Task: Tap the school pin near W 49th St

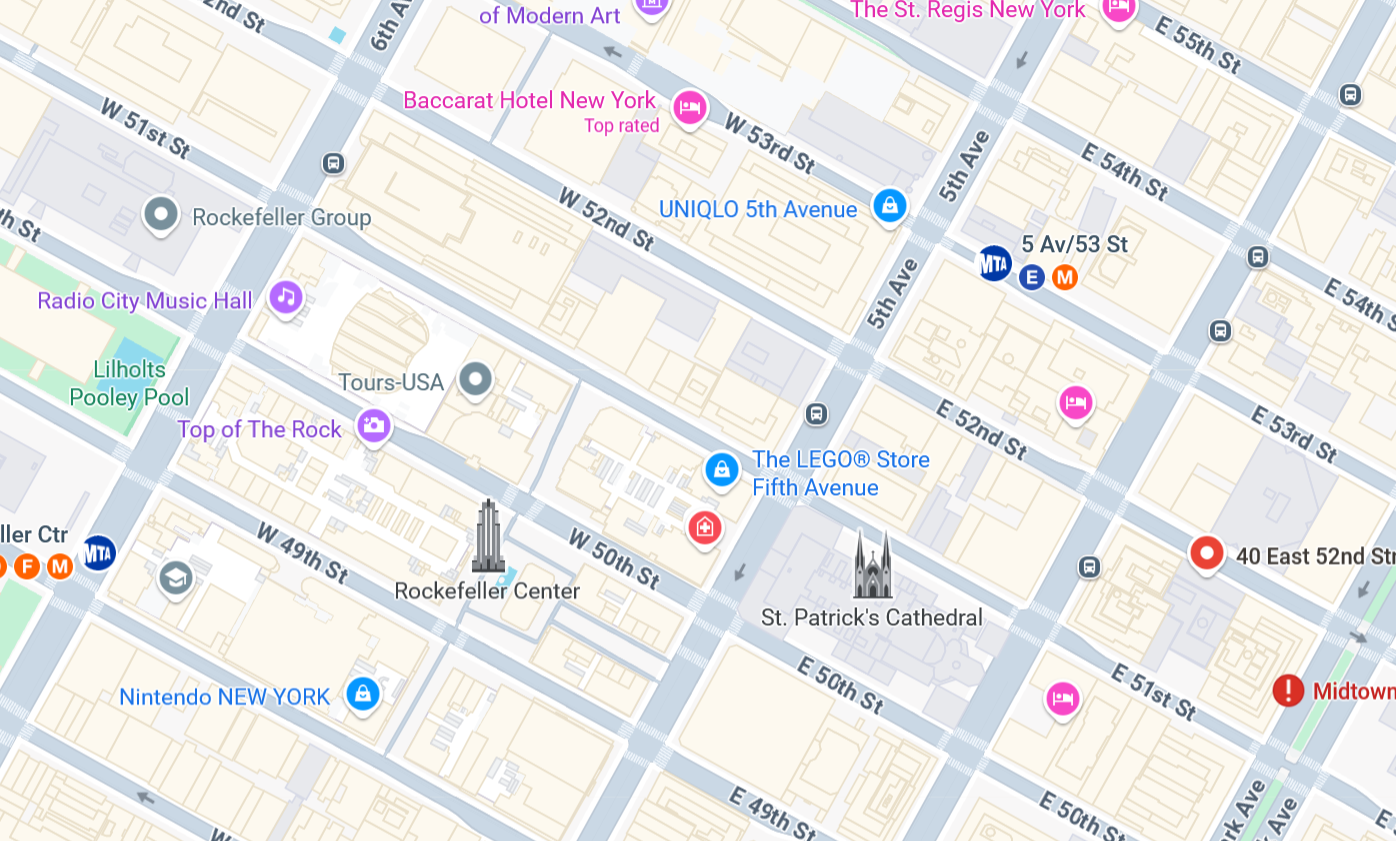Action: point(176,576)
